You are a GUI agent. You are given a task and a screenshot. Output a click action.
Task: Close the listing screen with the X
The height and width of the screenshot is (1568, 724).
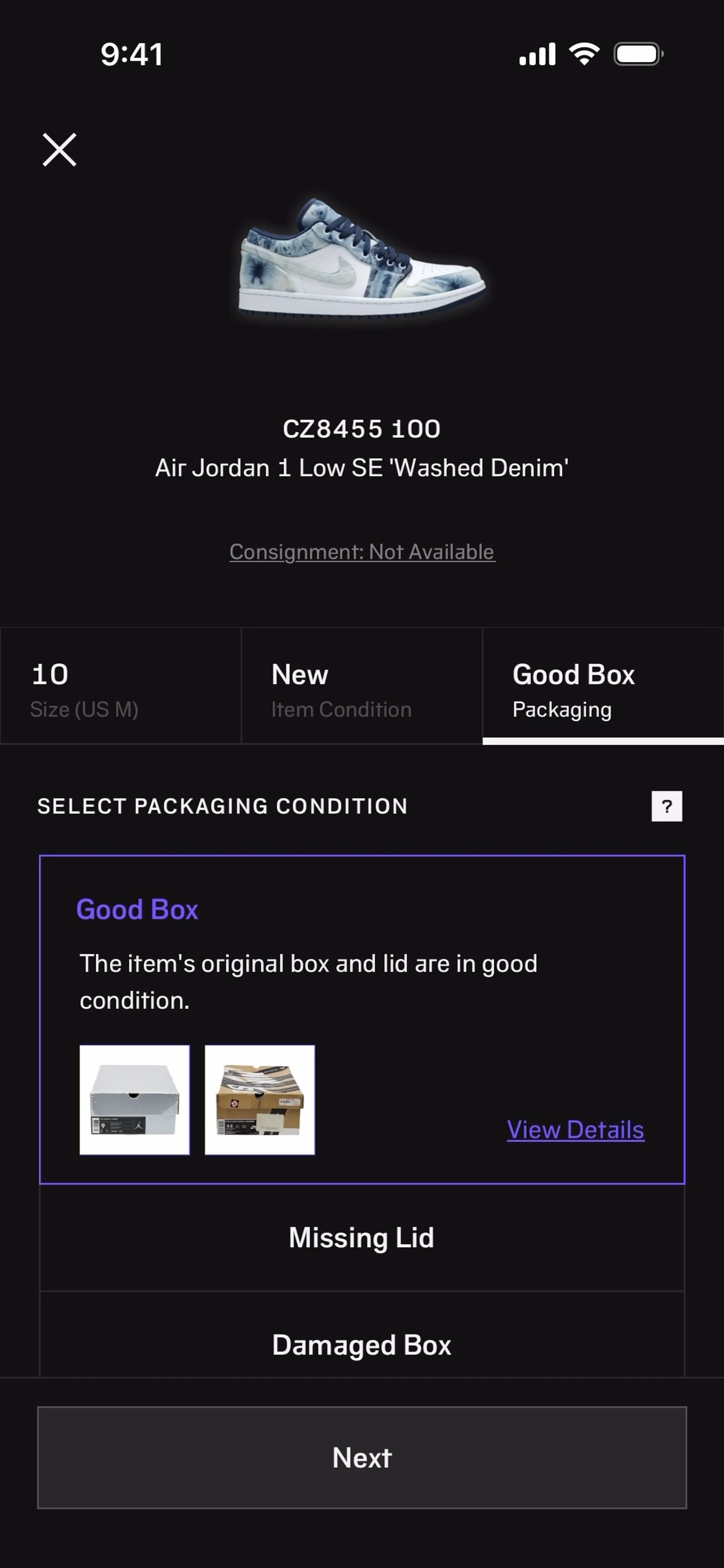[x=59, y=150]
